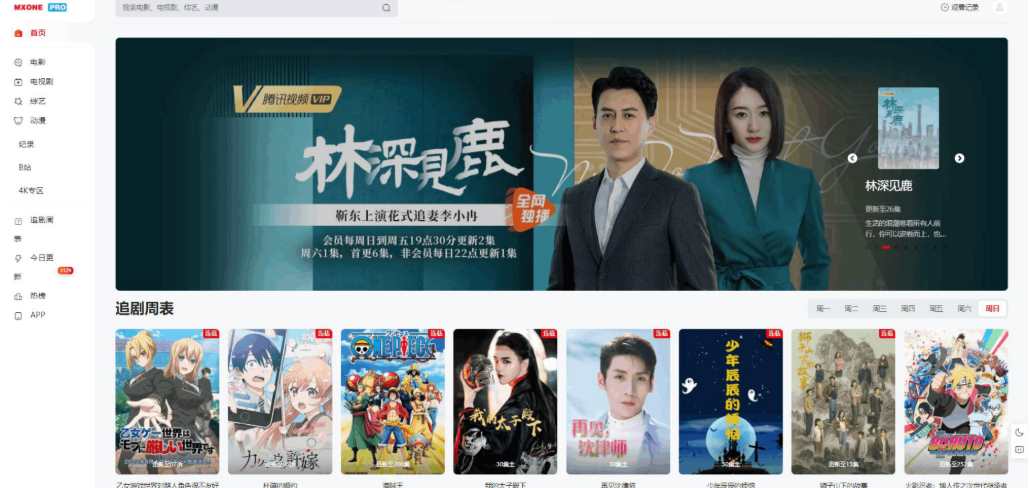Switch schedule to 周六 tab
The width and height of the screenshot is (1030, 488).
(964, 308)
